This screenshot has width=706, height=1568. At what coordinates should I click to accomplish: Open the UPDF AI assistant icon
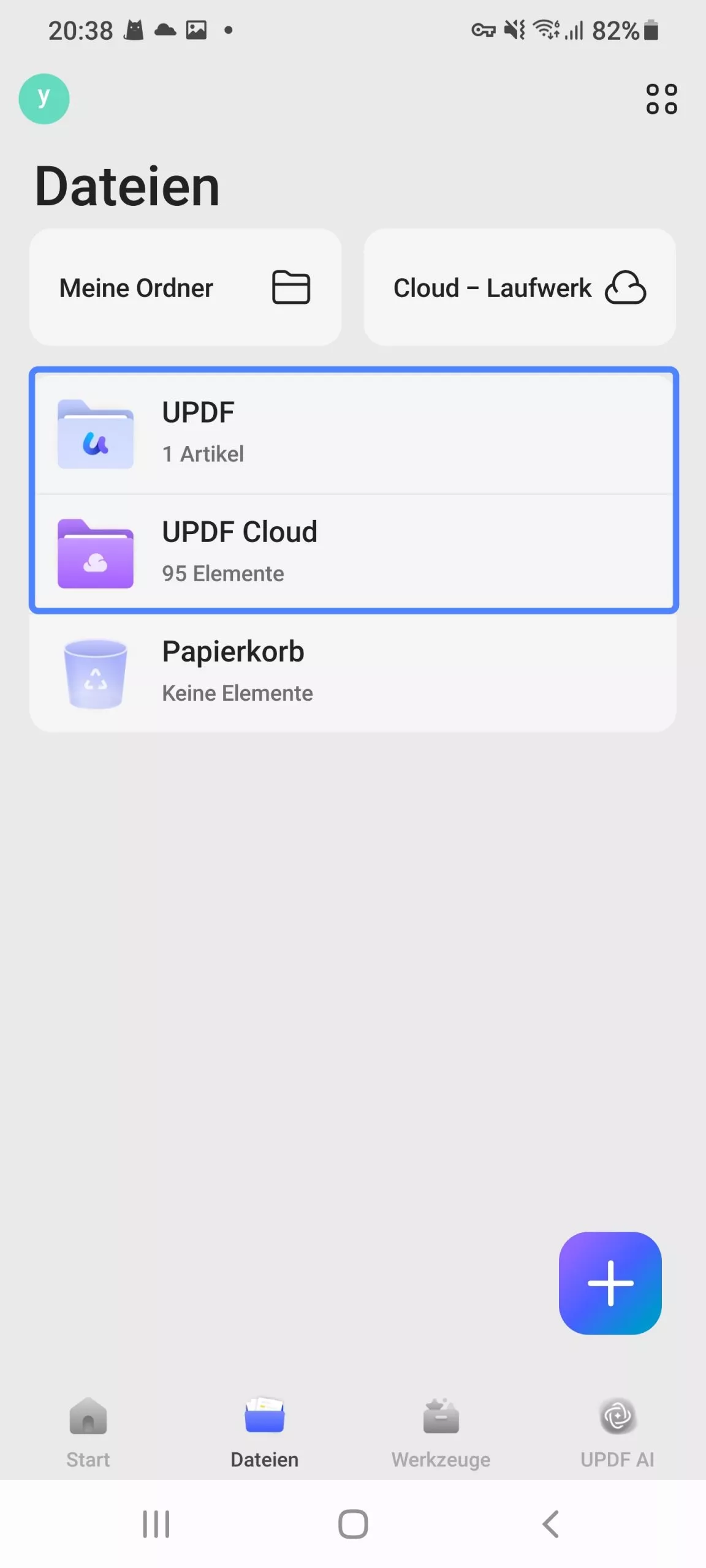pos(617,1418)
